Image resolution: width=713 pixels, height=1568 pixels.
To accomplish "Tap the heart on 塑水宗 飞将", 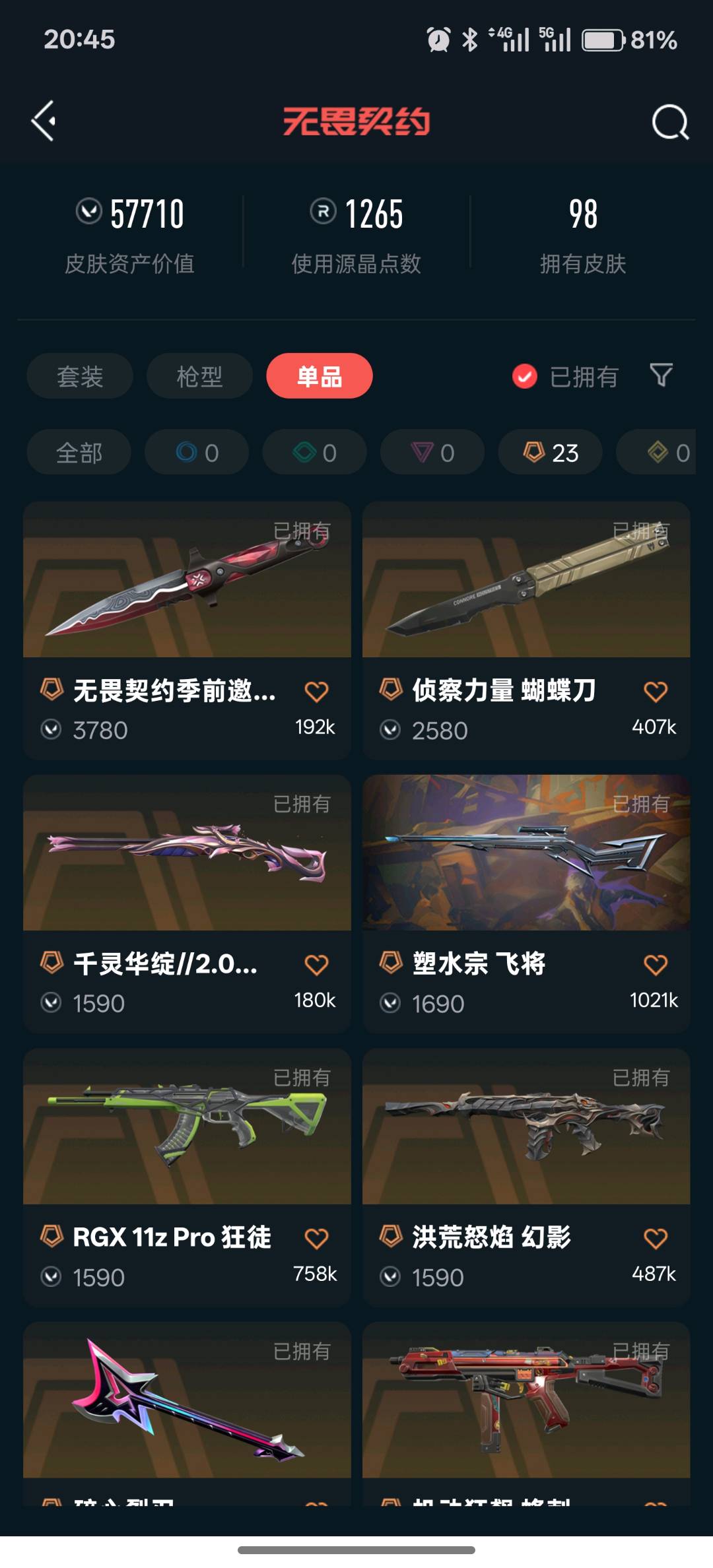I will click(656, 965).
